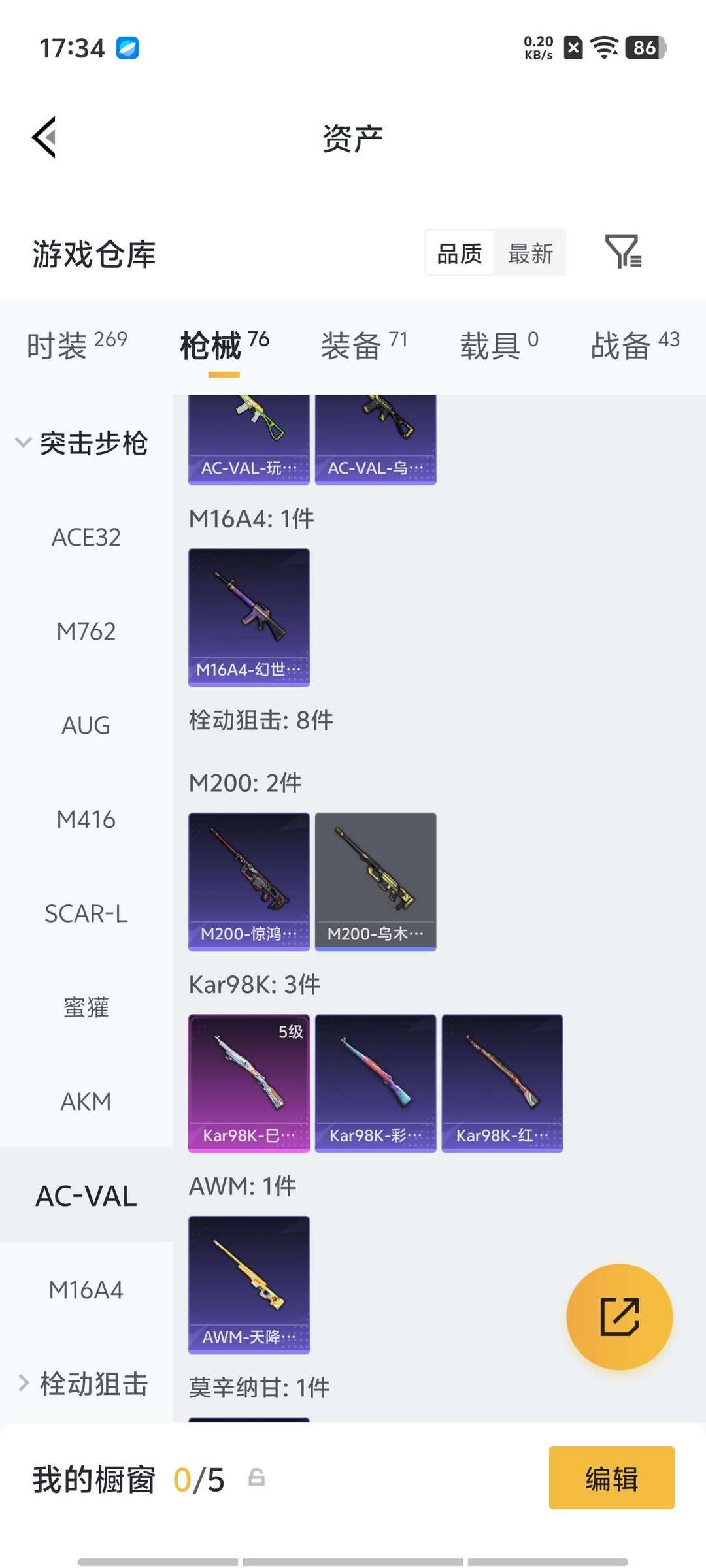Choose SCAR-L from the sidebar

86,913
